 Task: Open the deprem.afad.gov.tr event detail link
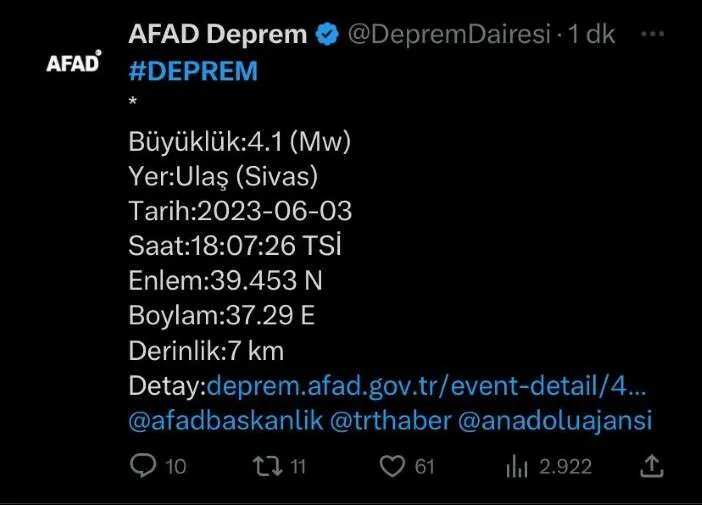pyautogui.click(x=426, y=386)
